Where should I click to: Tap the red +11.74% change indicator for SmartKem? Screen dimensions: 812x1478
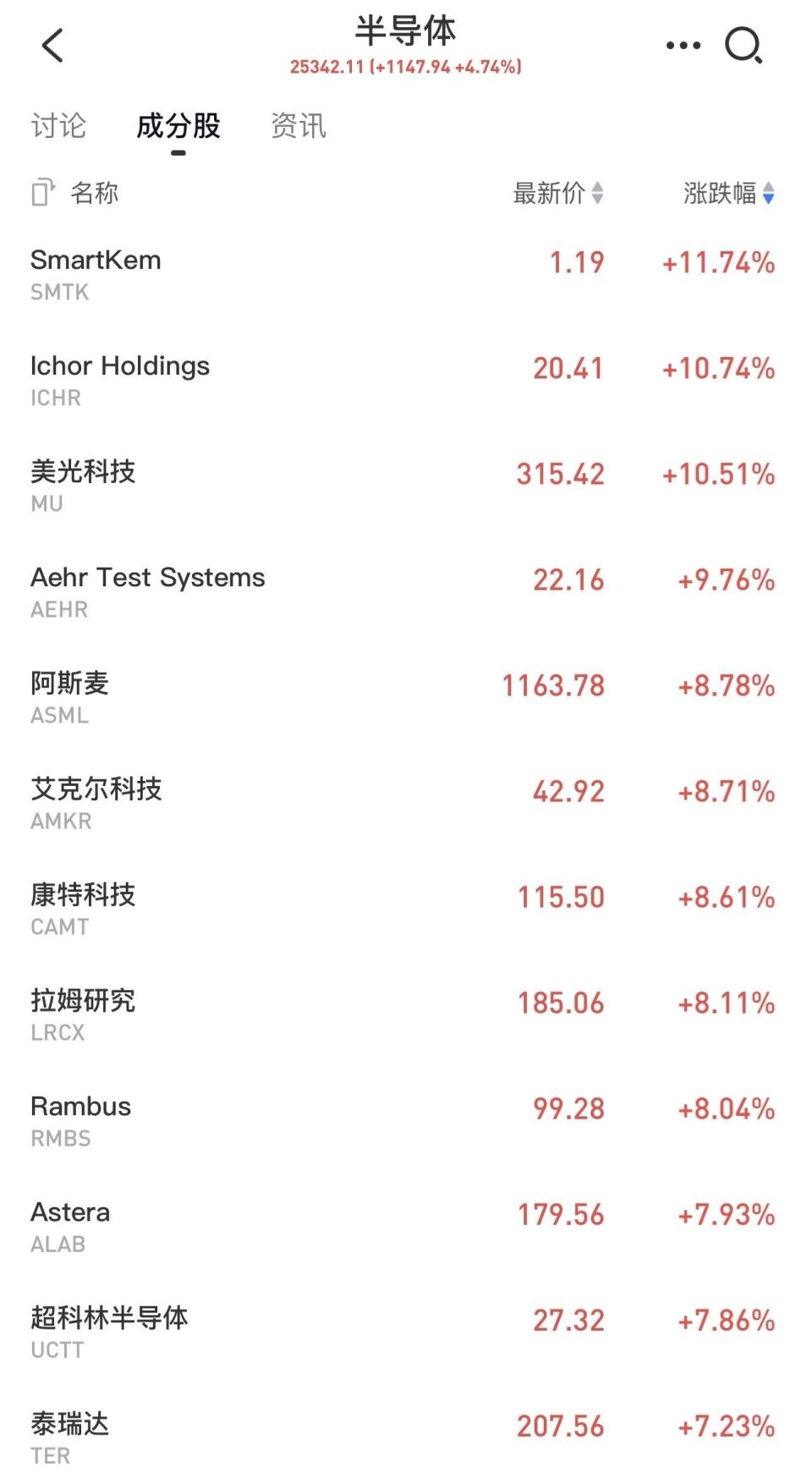[x=721, y=264]
